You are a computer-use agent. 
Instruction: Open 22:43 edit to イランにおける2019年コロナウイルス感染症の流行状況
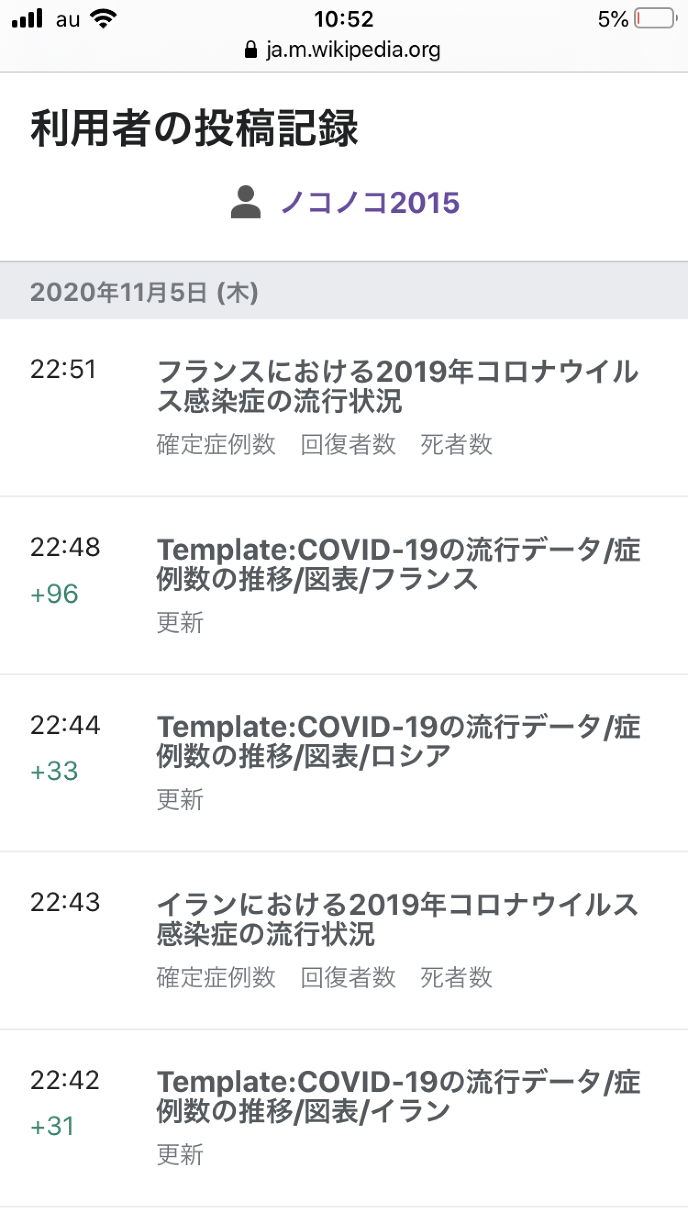coord(397,919)
